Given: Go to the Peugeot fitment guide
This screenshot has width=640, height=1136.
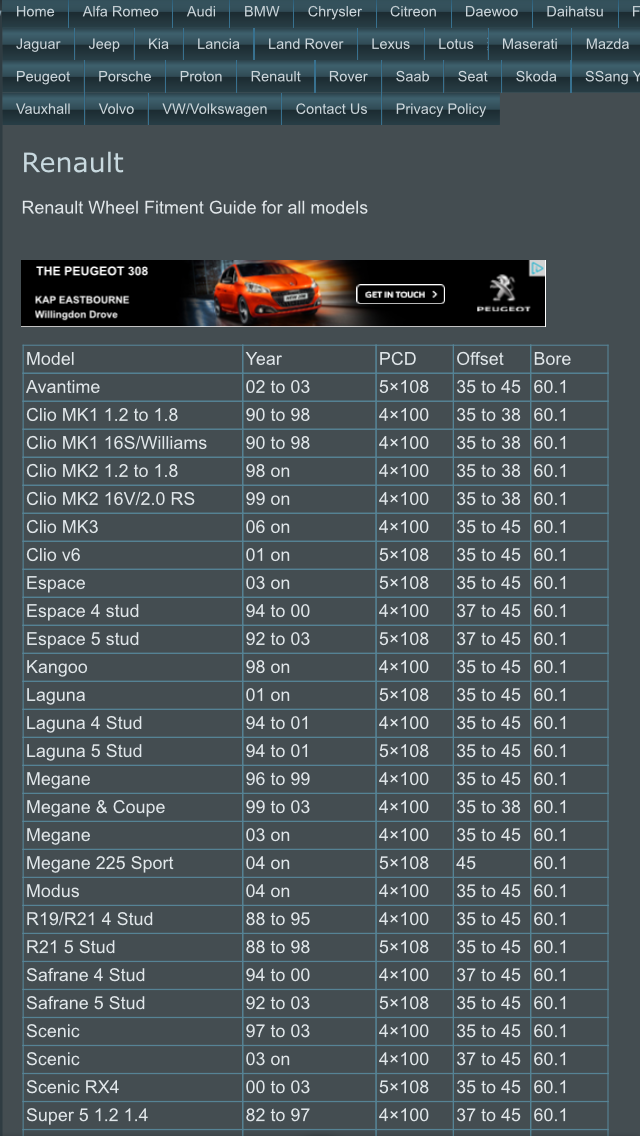Looking at the screenshot, I should tap(43, 76).
